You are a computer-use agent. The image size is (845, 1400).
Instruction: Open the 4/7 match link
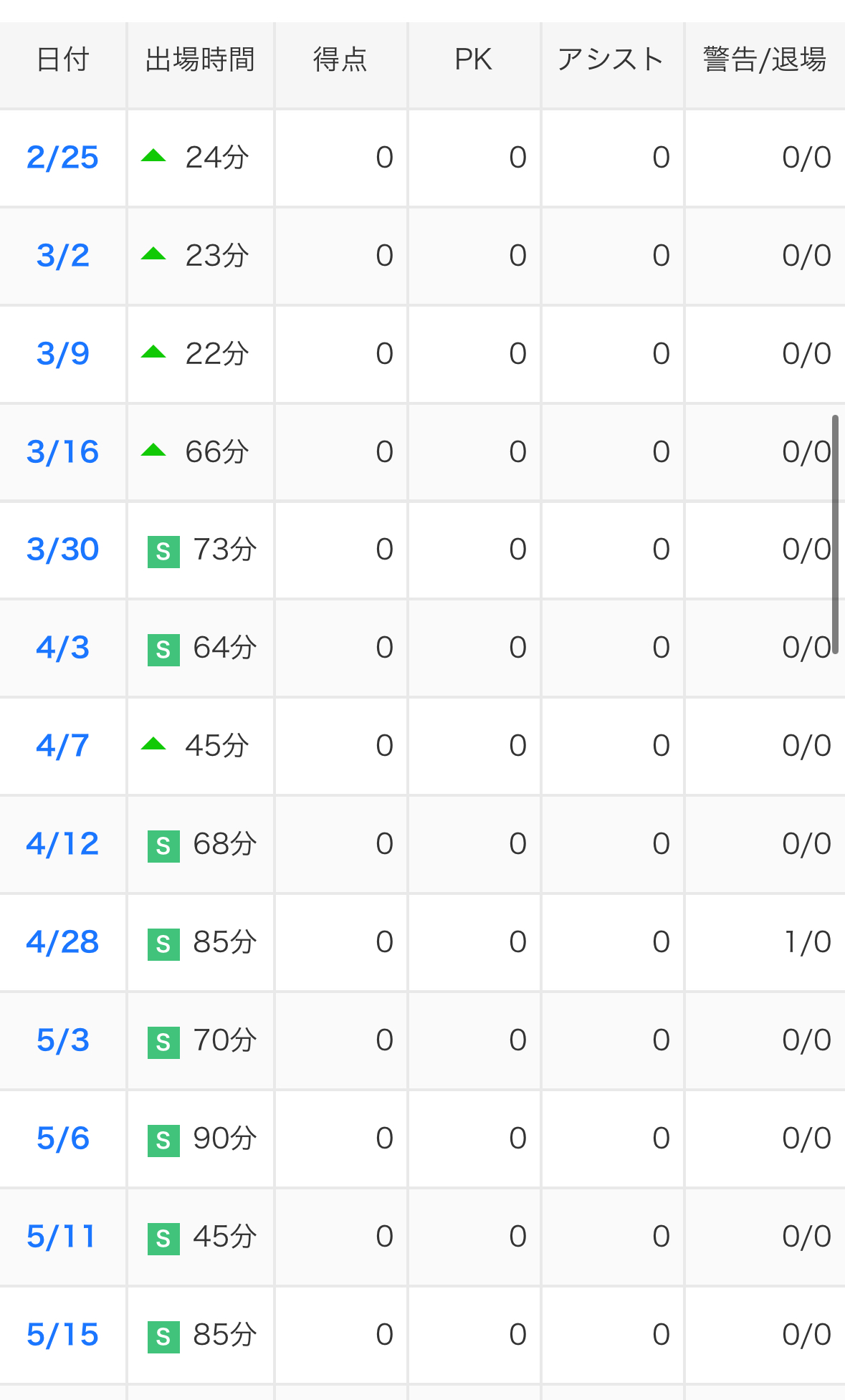tap(62, 746)
